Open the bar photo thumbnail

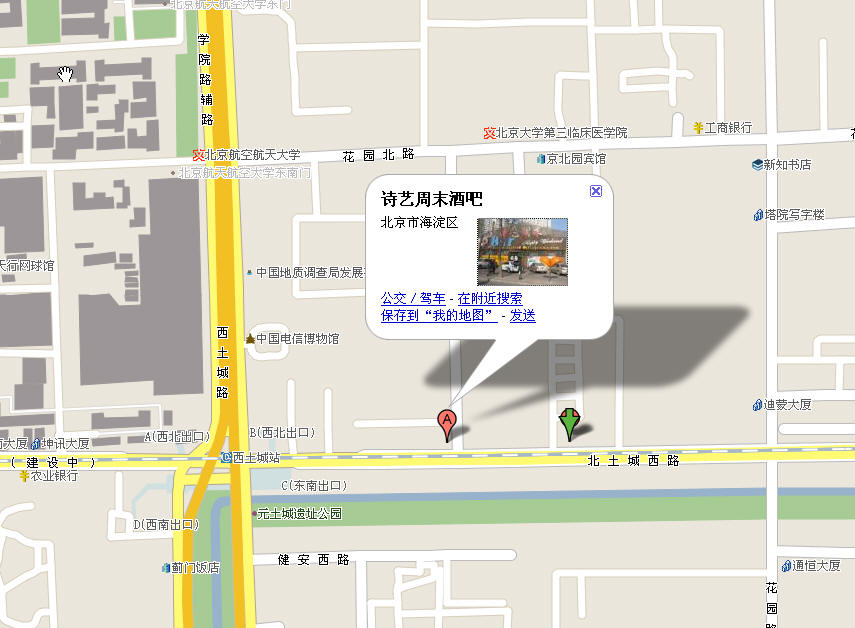coord(522,252)
